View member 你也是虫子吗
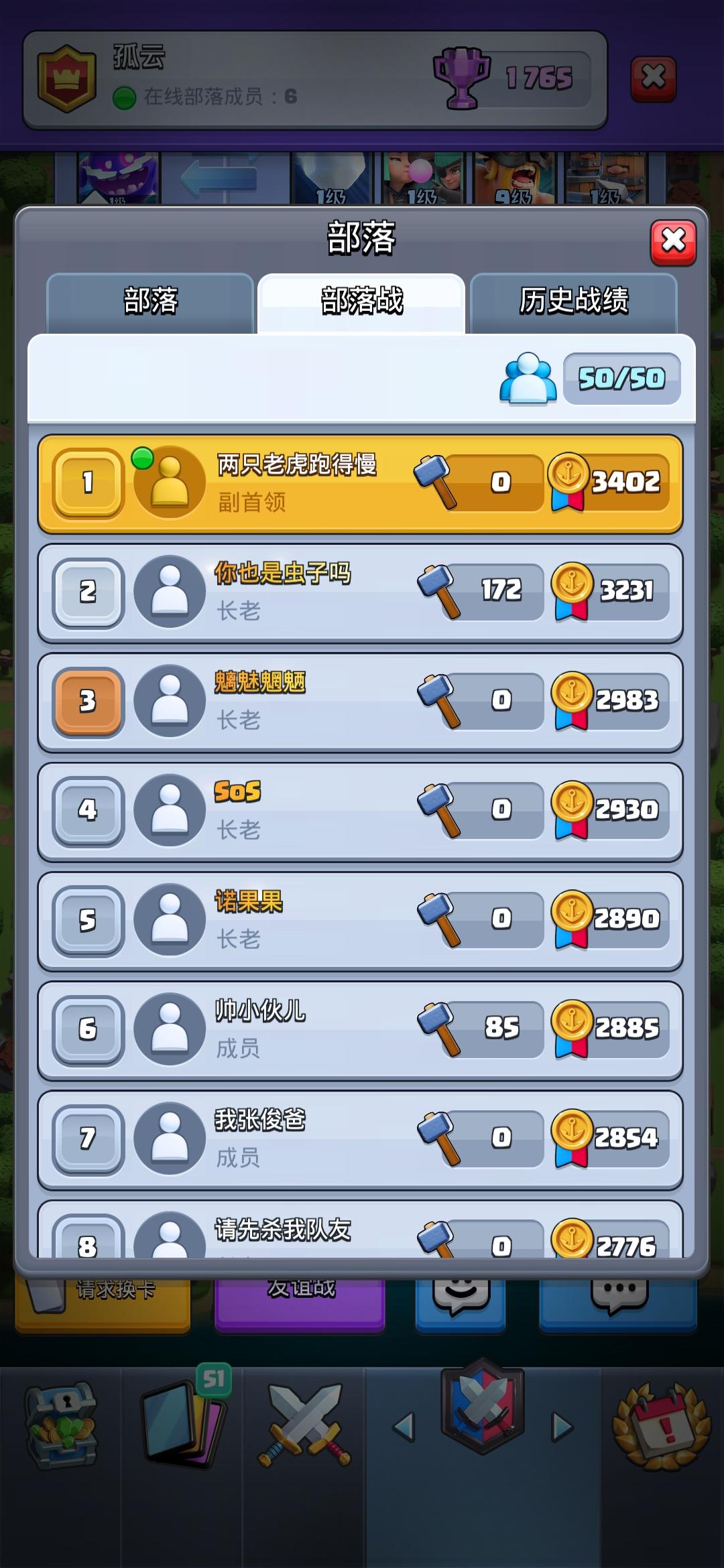724x1568 pixels. click(361, 593)
